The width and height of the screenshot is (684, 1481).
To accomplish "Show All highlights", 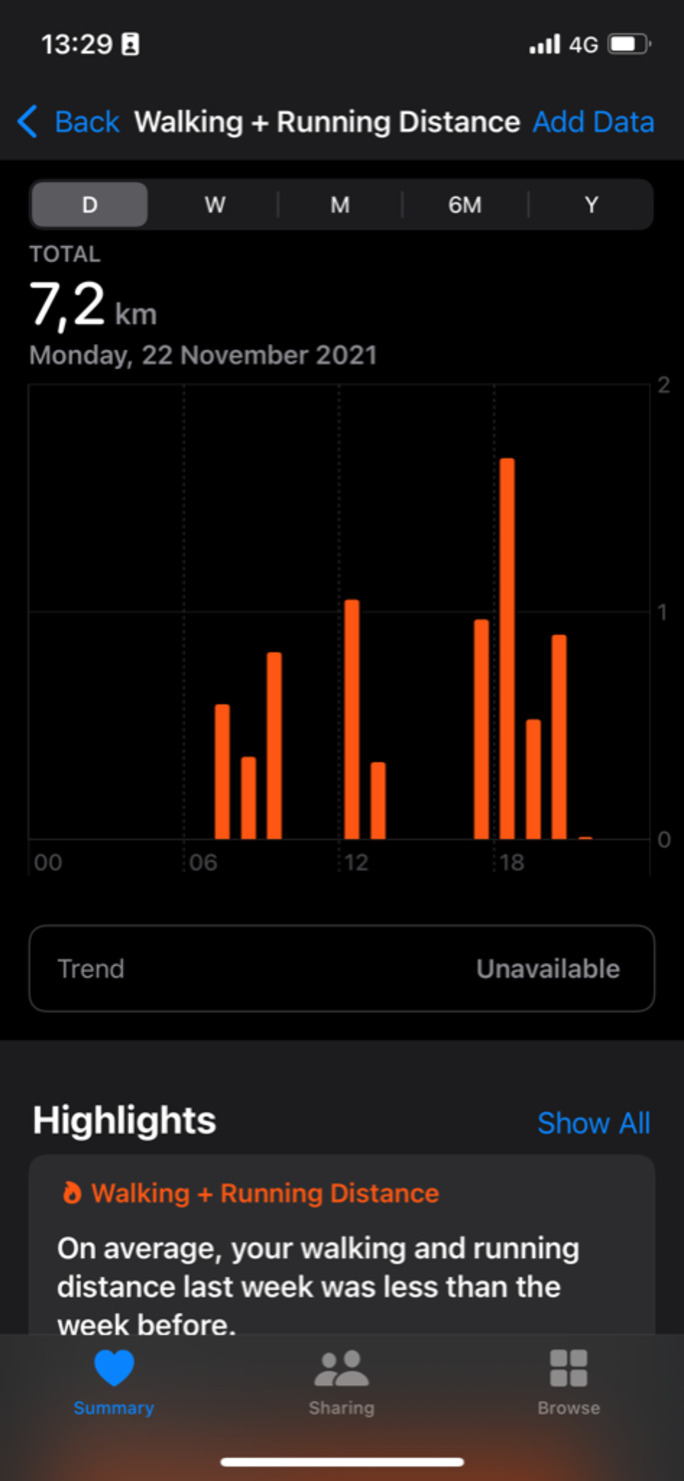I will point(593,1123).
